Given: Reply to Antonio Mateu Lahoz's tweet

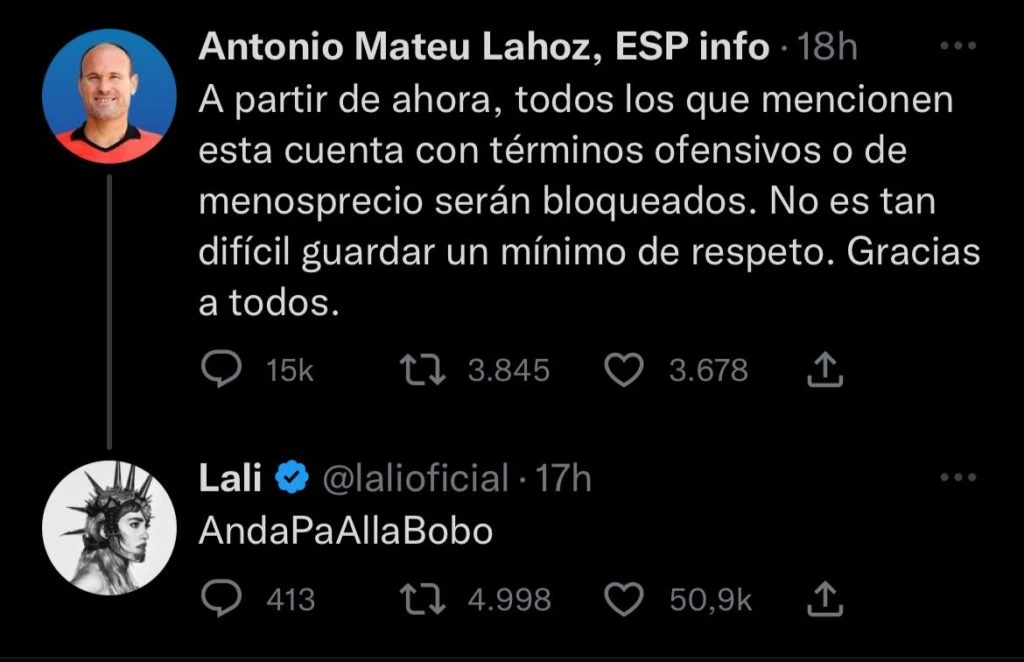Looking at the screenshot, I should coord(221,371).
